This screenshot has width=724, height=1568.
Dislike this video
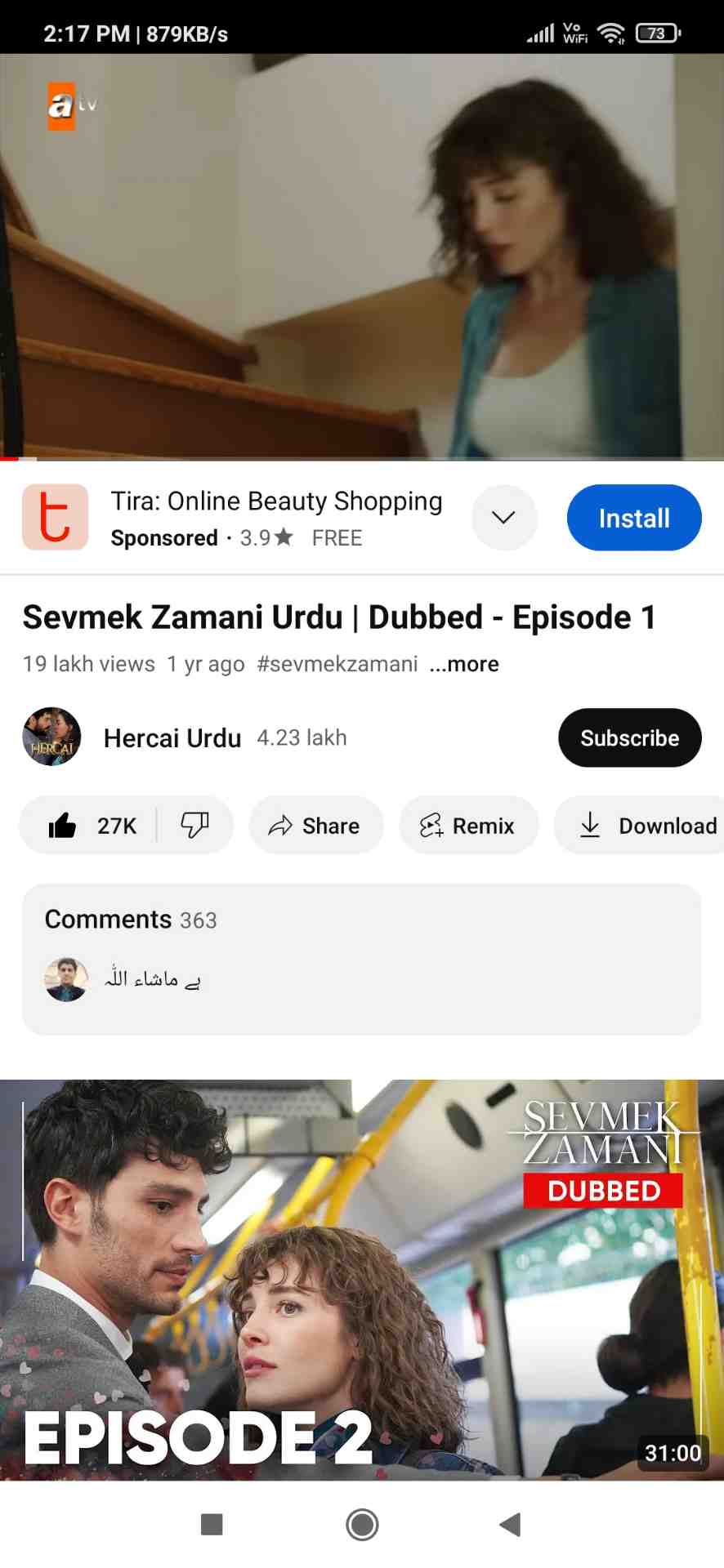click(194, 826)
